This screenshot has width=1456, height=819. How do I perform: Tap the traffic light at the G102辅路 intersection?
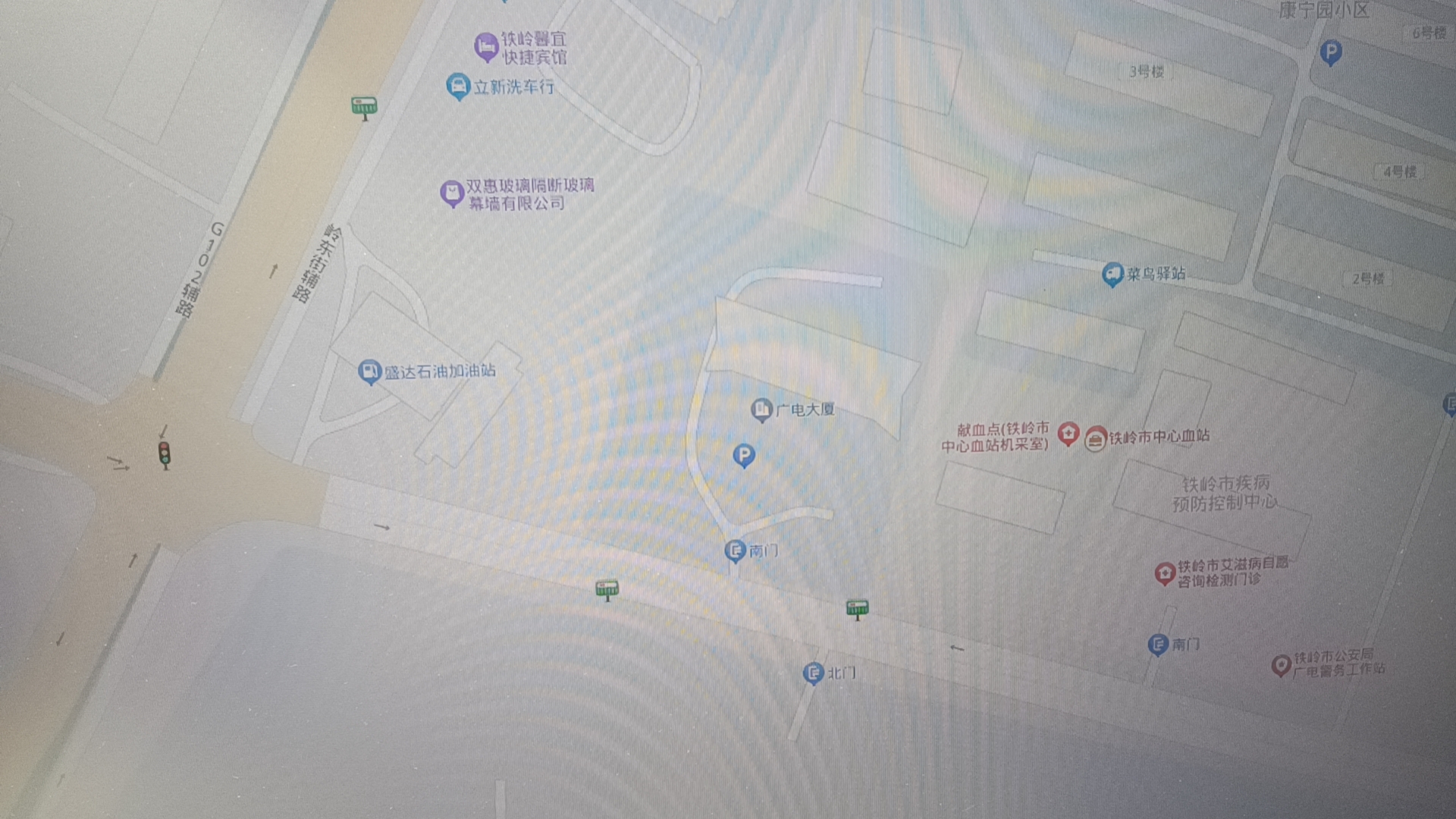[x=164, y=454]
